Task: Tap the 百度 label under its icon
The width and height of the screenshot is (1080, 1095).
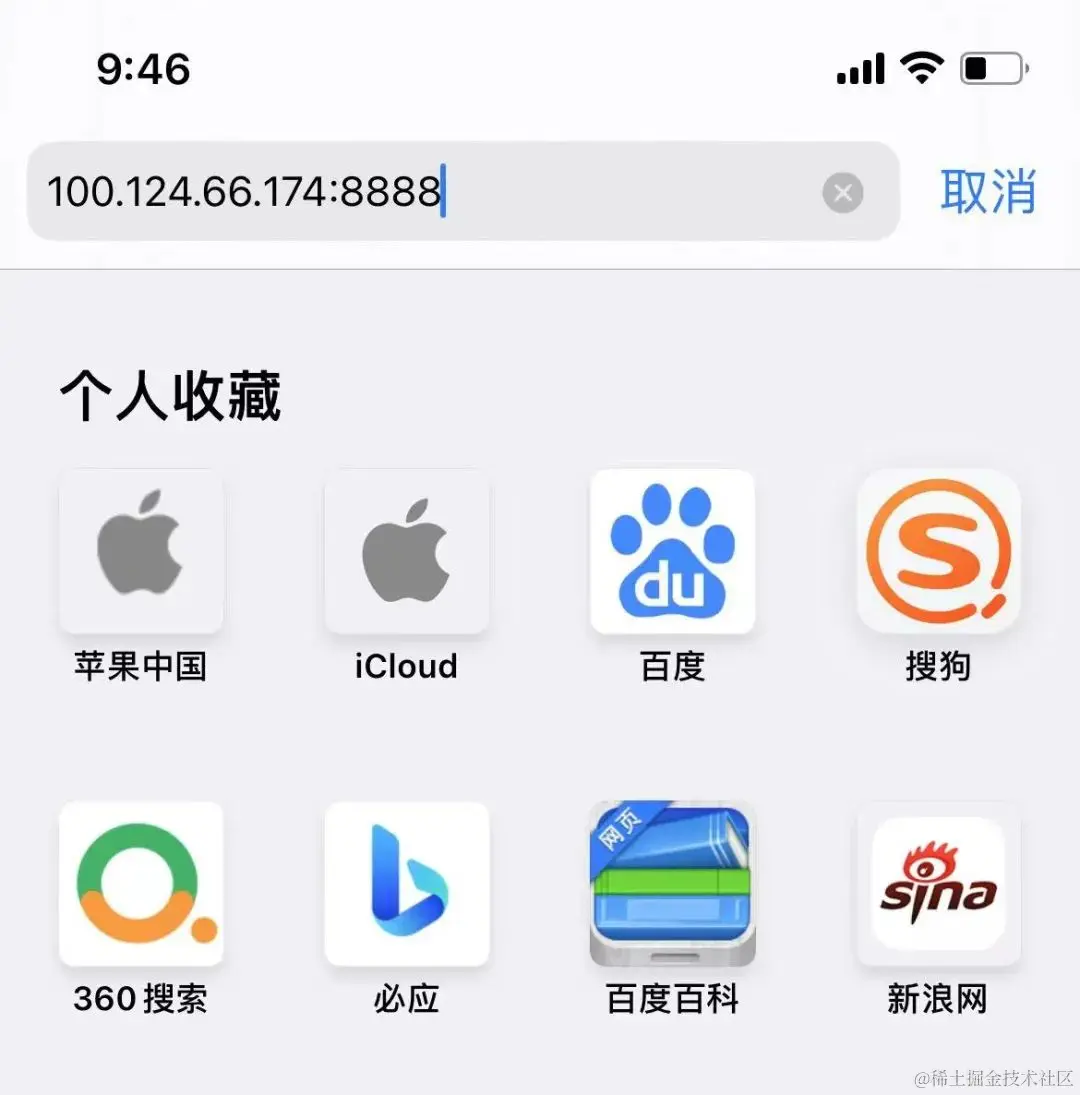Action: 672,667
